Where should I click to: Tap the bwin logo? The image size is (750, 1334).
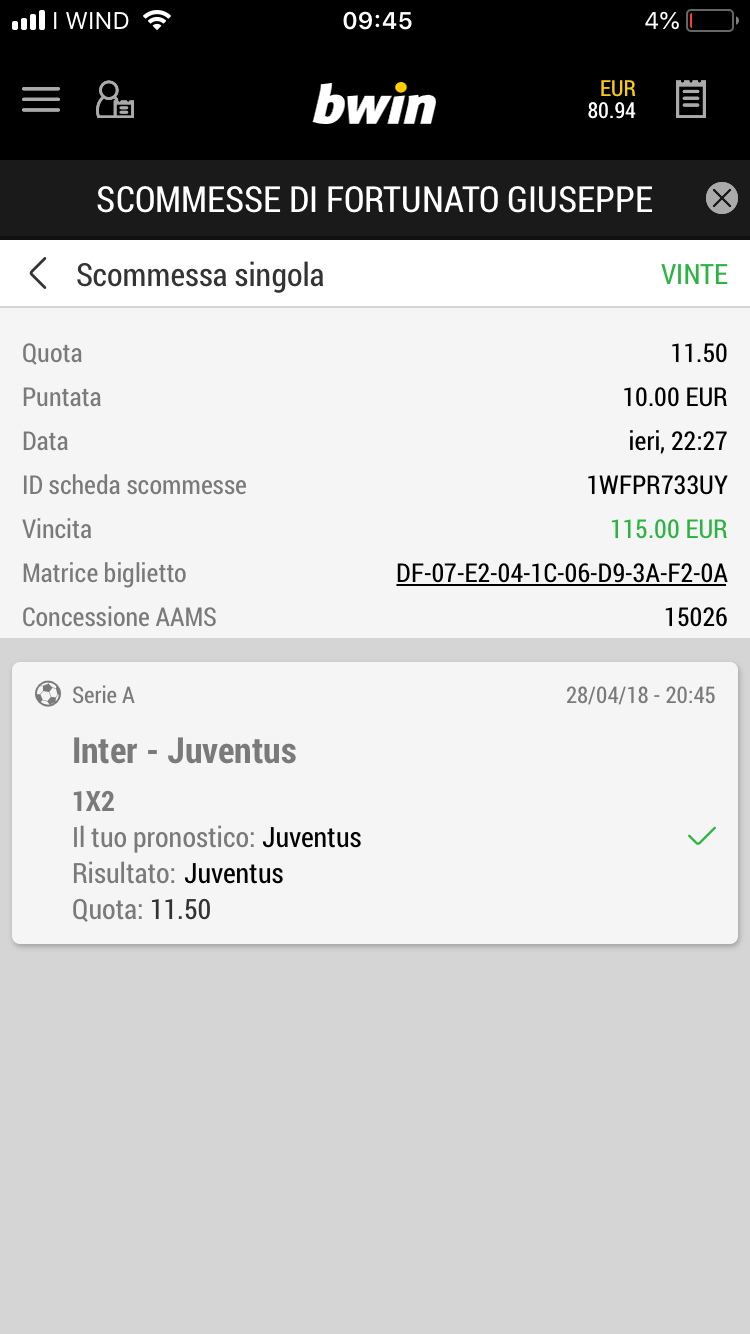[x=375, y=102]
